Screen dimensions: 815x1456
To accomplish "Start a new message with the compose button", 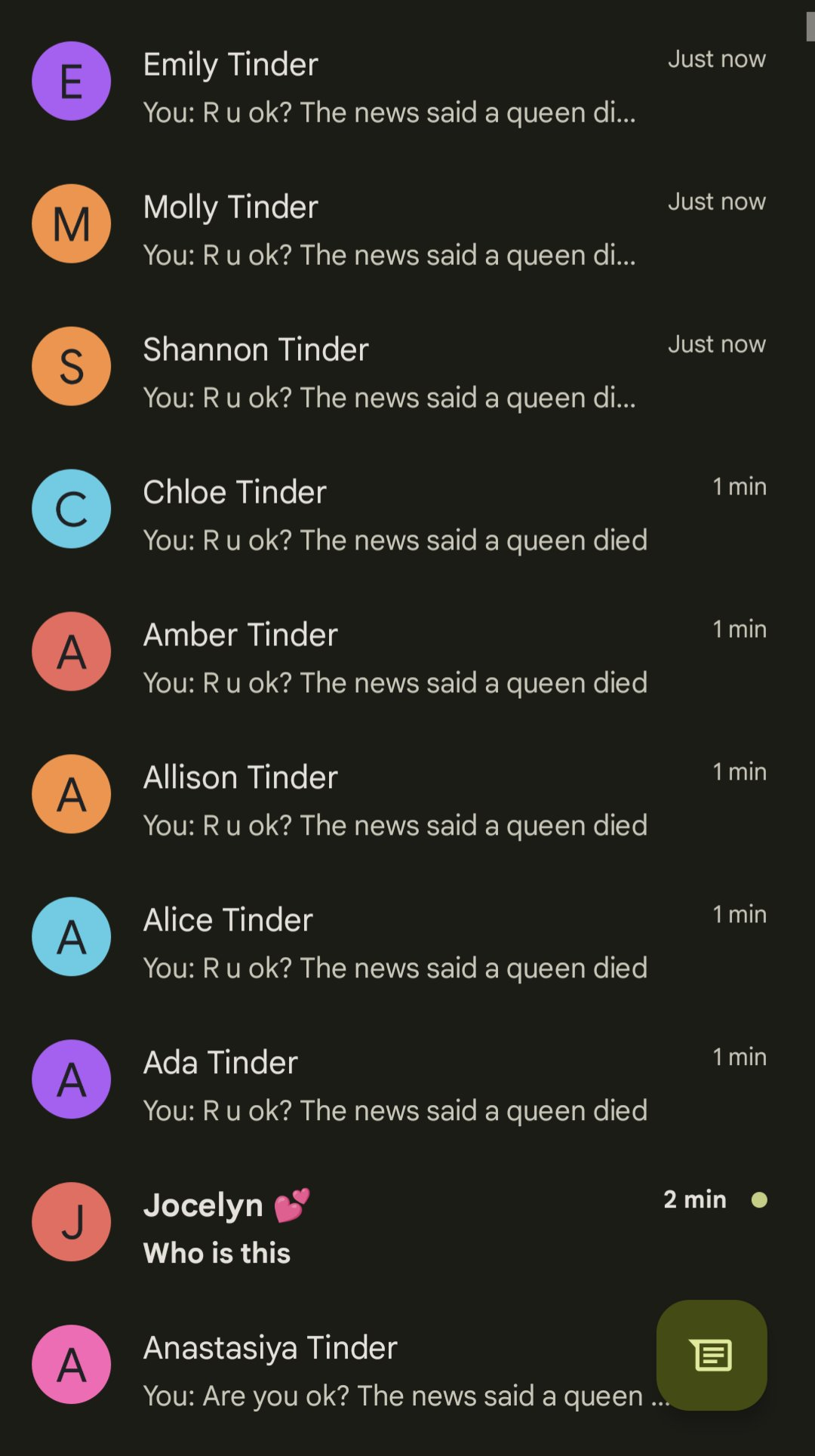I will pyautogui.click(x=712, y=1355).
